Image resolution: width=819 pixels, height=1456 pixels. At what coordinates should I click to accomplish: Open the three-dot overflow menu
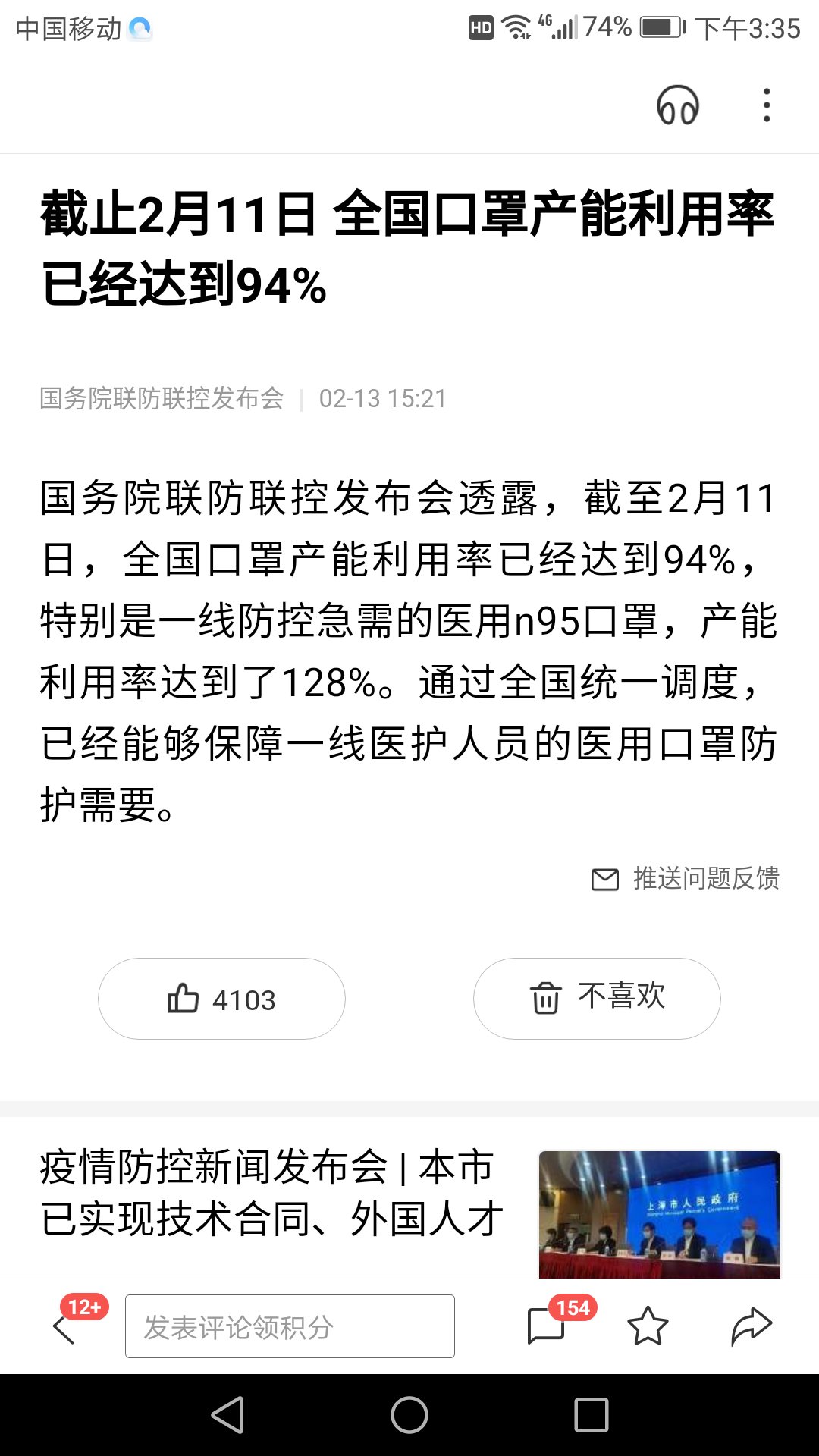[767, 105]
